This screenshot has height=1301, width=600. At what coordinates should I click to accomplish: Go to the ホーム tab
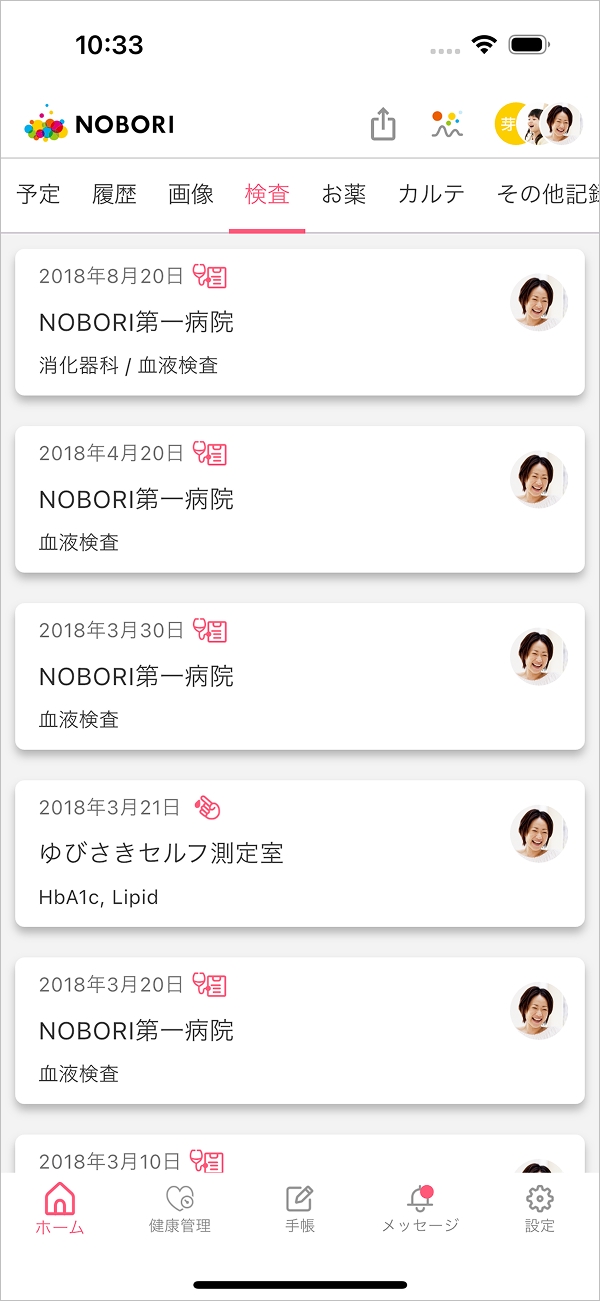[60, 1209]
